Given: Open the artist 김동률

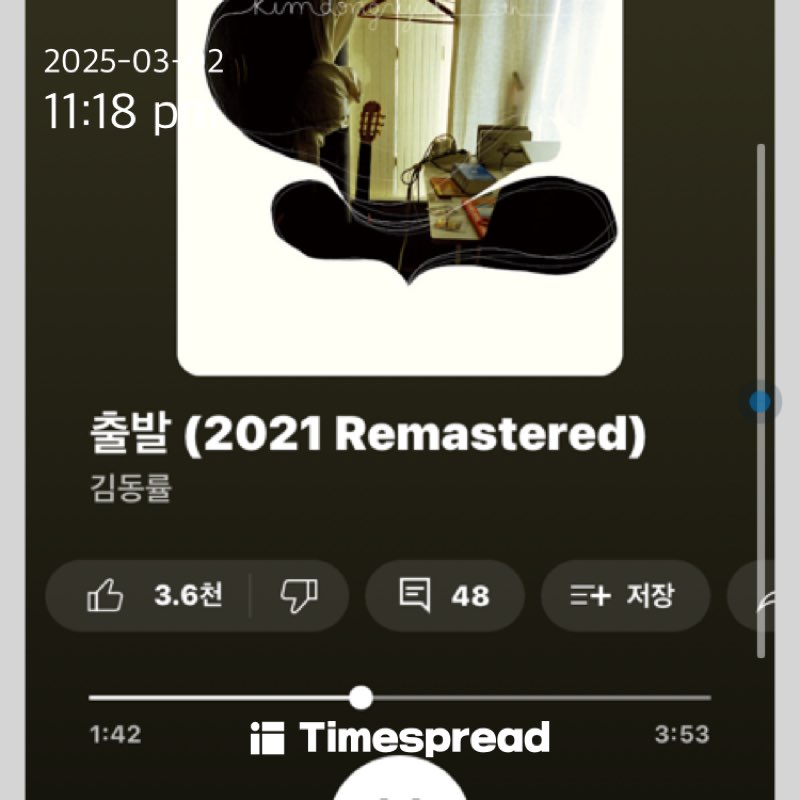Looking at the screenshot, I should (131, 490).
